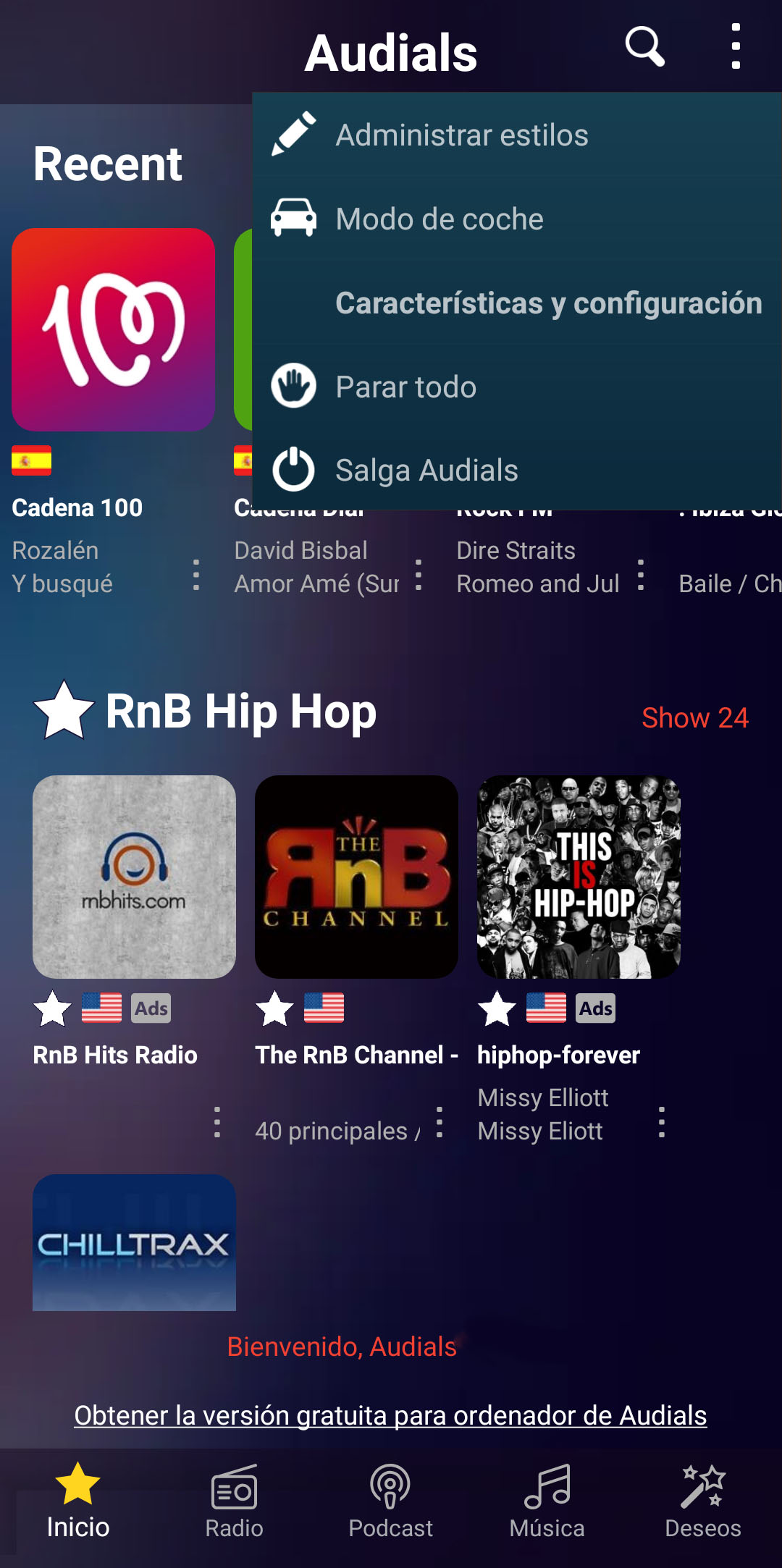The width and height of the screenshot is (782, 1568).
Task: Tap the three-dot overflow menu
Action: coord(736,47)
